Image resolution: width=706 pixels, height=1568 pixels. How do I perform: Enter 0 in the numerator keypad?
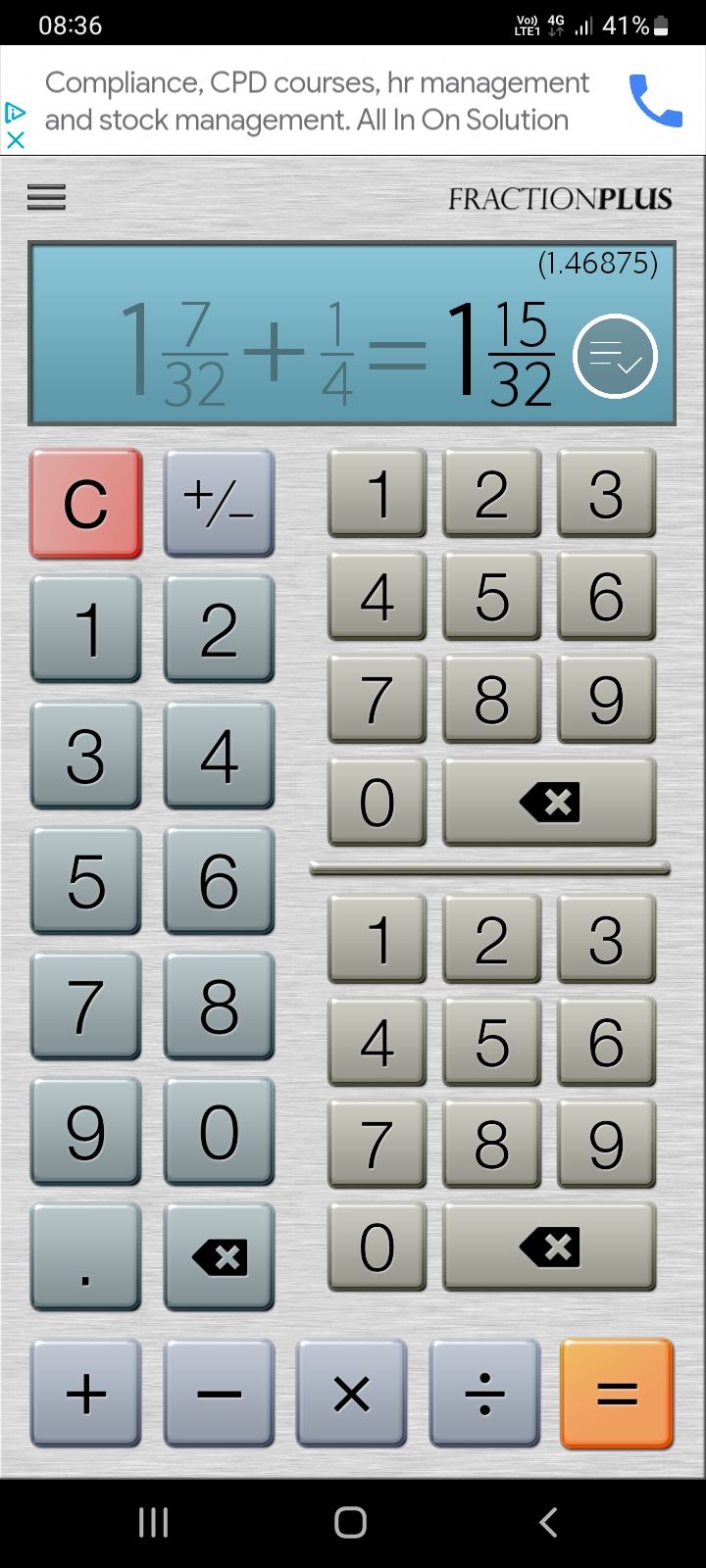pyautogui.click(x=378, y=803)
